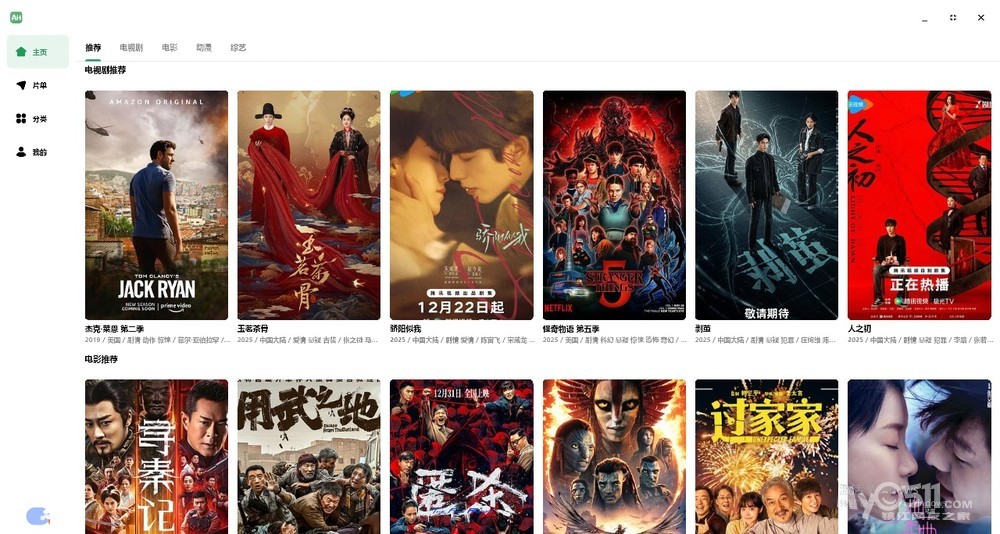Open the 剥茧 drama card
1000x534 pixels.
coord(766,205)
